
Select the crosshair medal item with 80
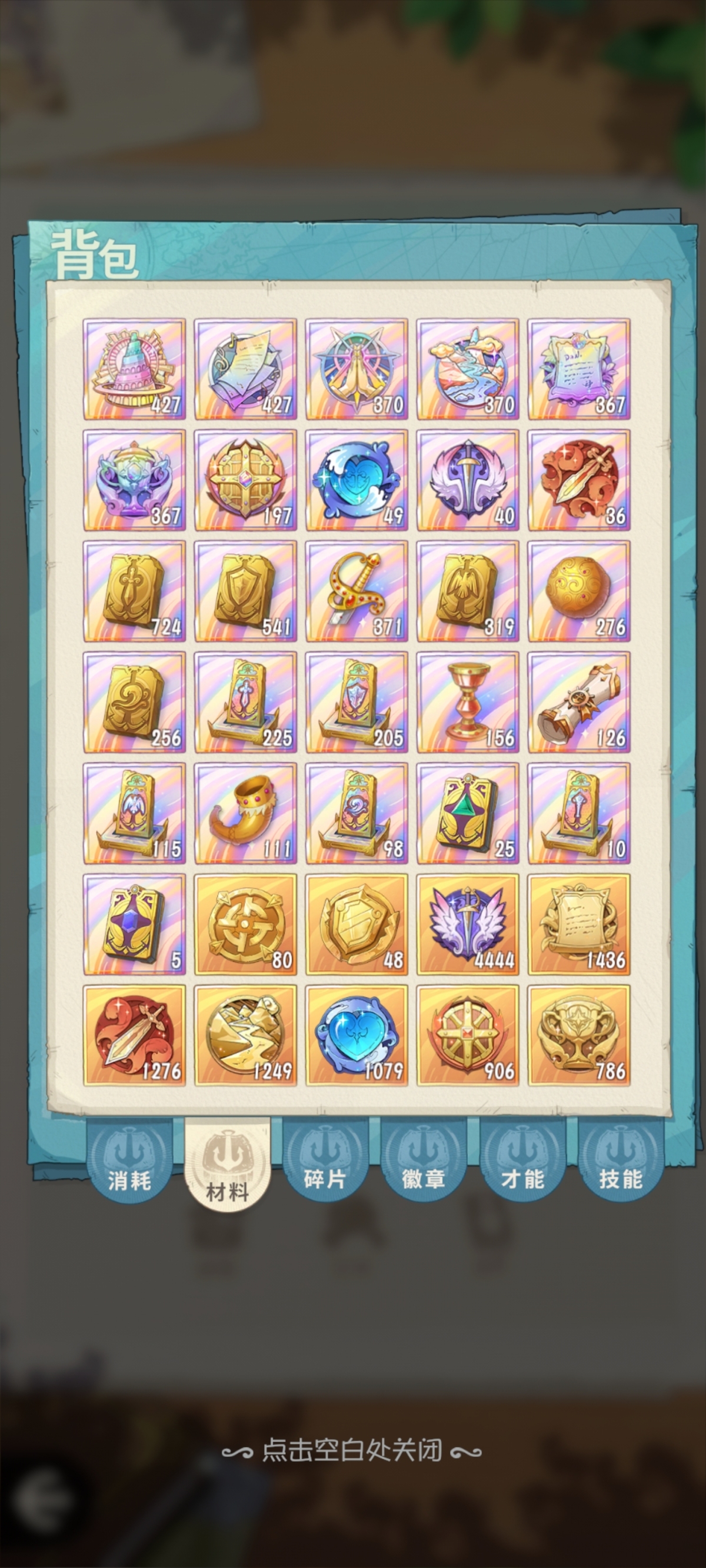tap(245, 925)
